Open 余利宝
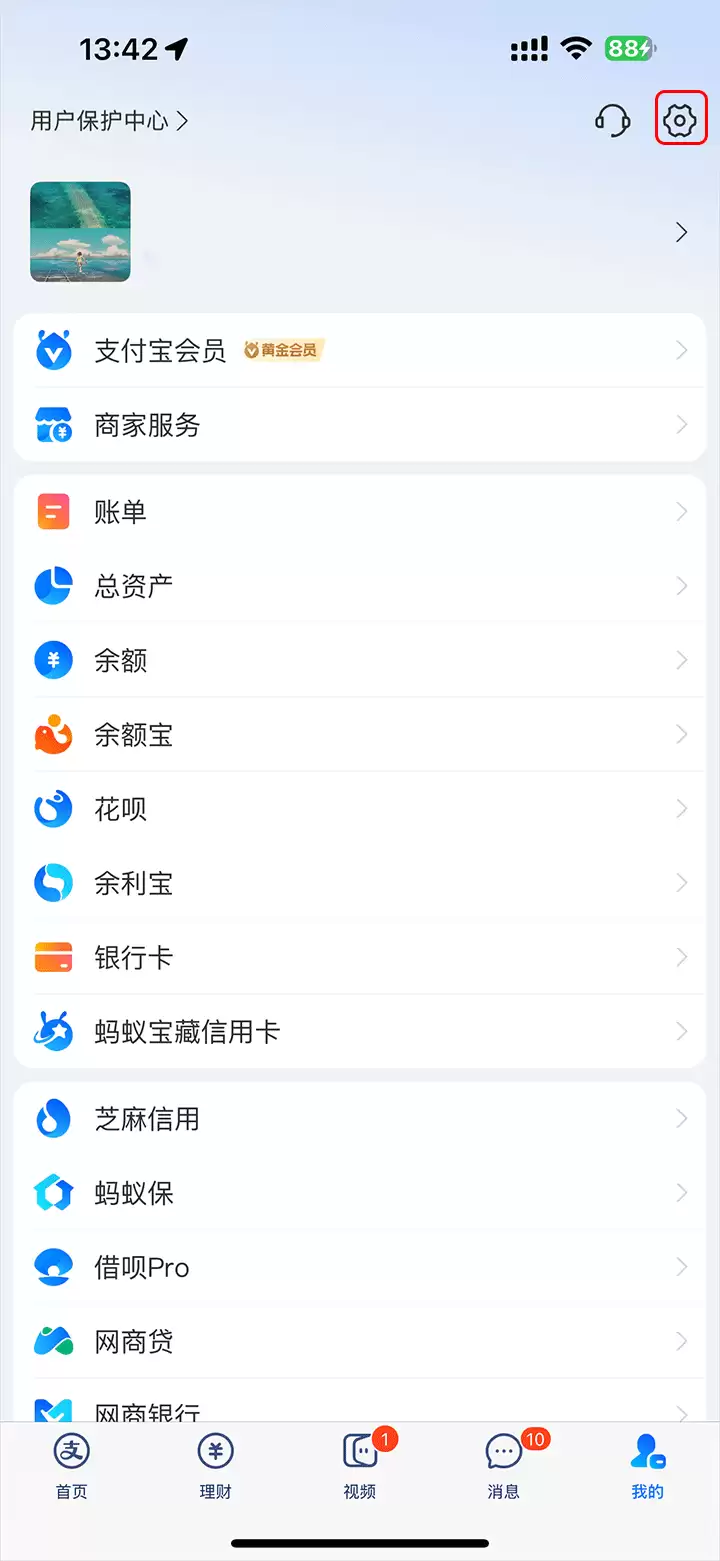 pos(360,883)
